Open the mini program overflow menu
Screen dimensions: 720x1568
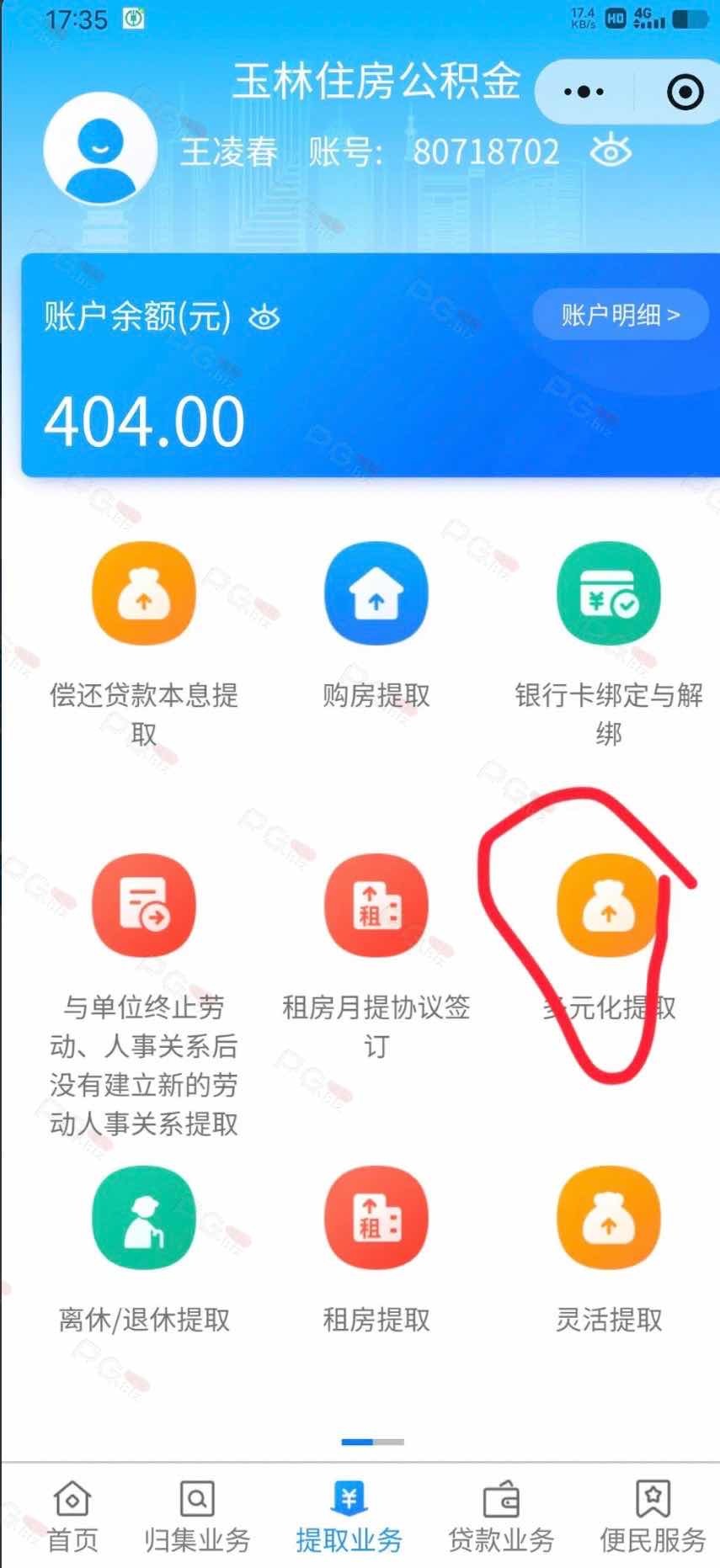click(x=584, y=92)
